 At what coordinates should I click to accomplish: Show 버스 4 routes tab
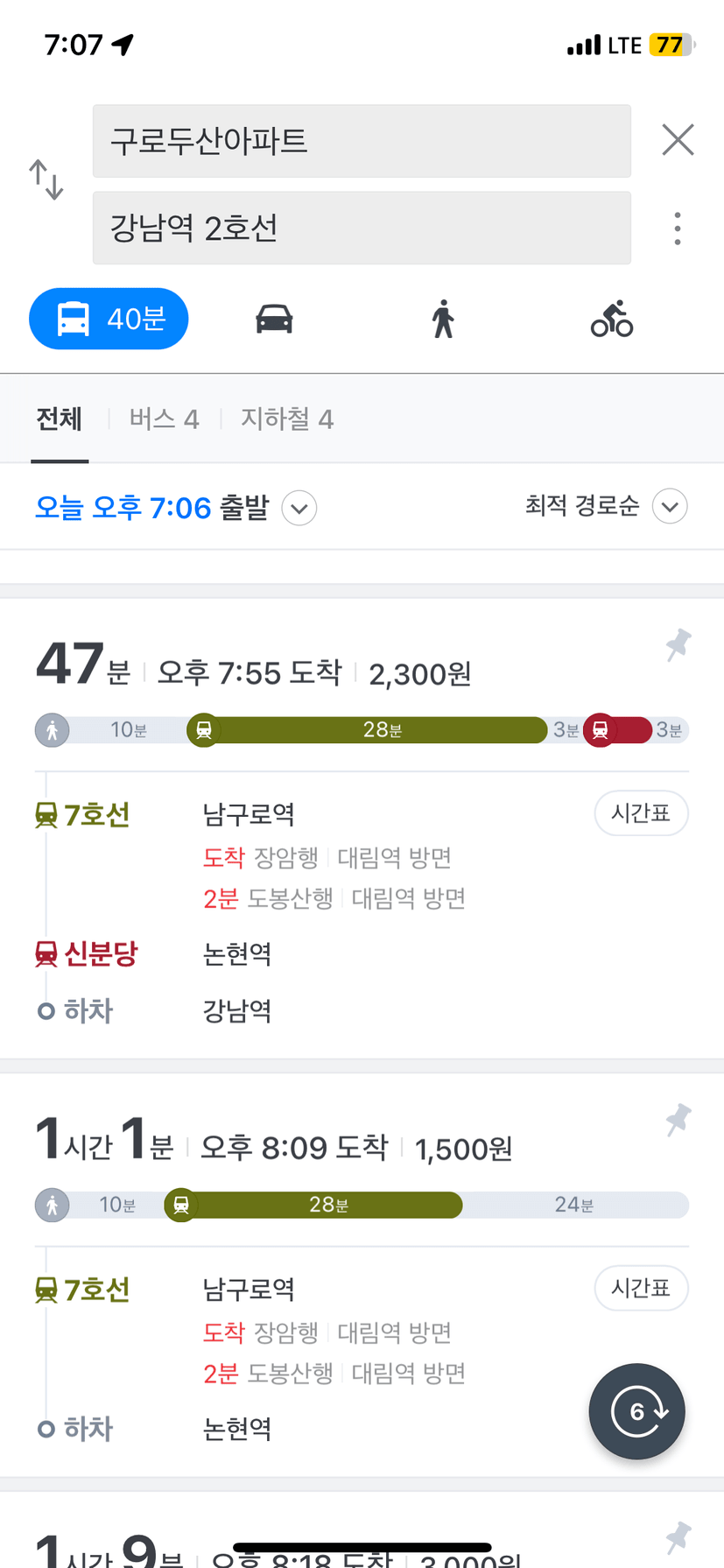pyautogui.click(x=165, y=419)
